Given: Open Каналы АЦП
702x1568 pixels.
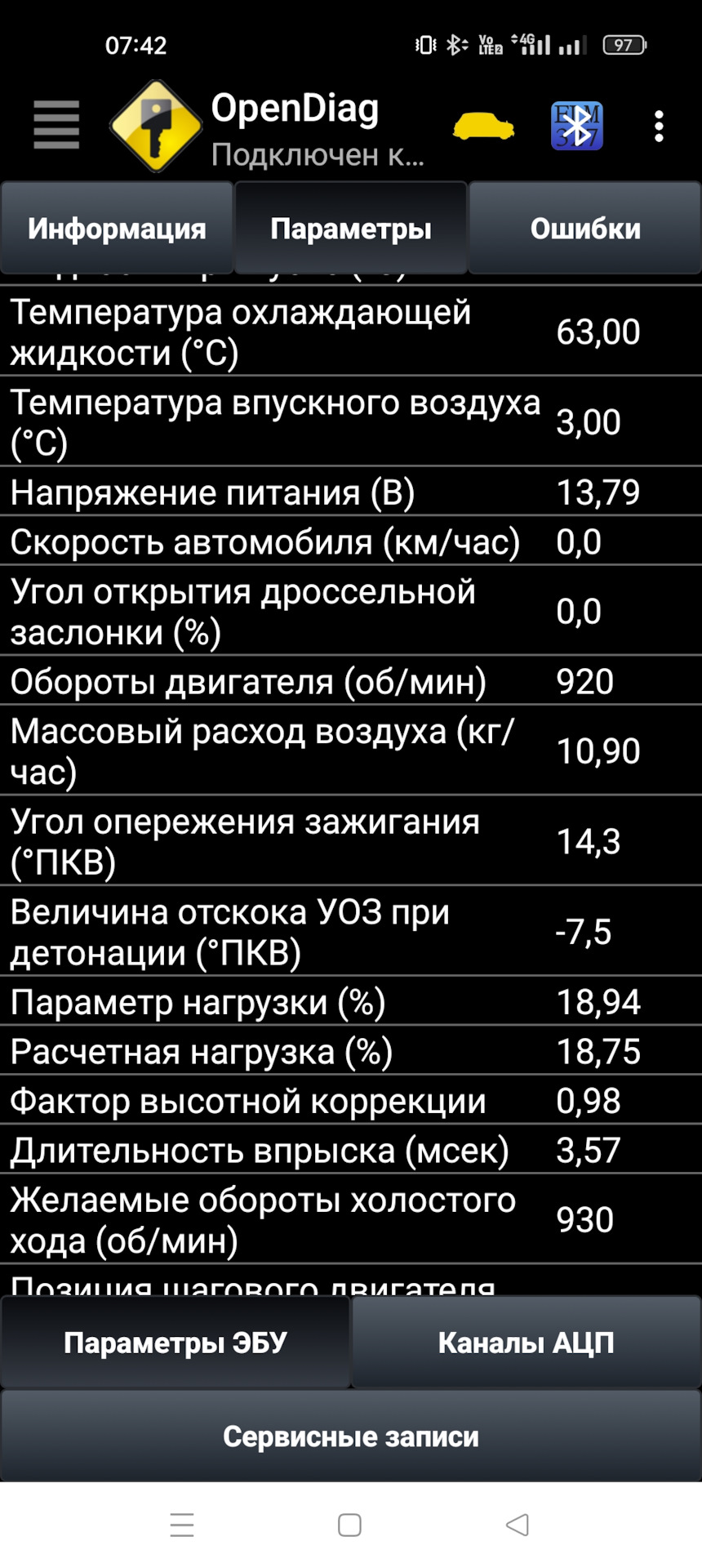Looking at the screenshot, I should 526,1343.
